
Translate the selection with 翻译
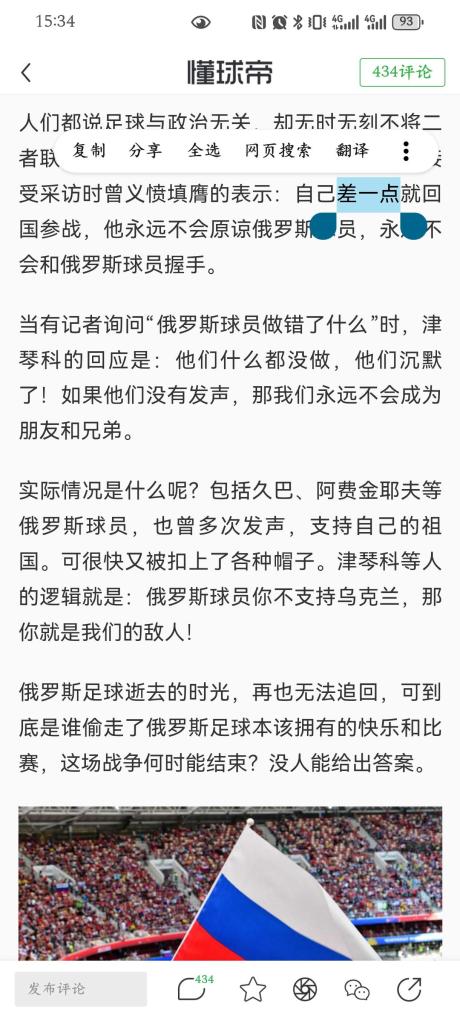click(x=352, y=151)
